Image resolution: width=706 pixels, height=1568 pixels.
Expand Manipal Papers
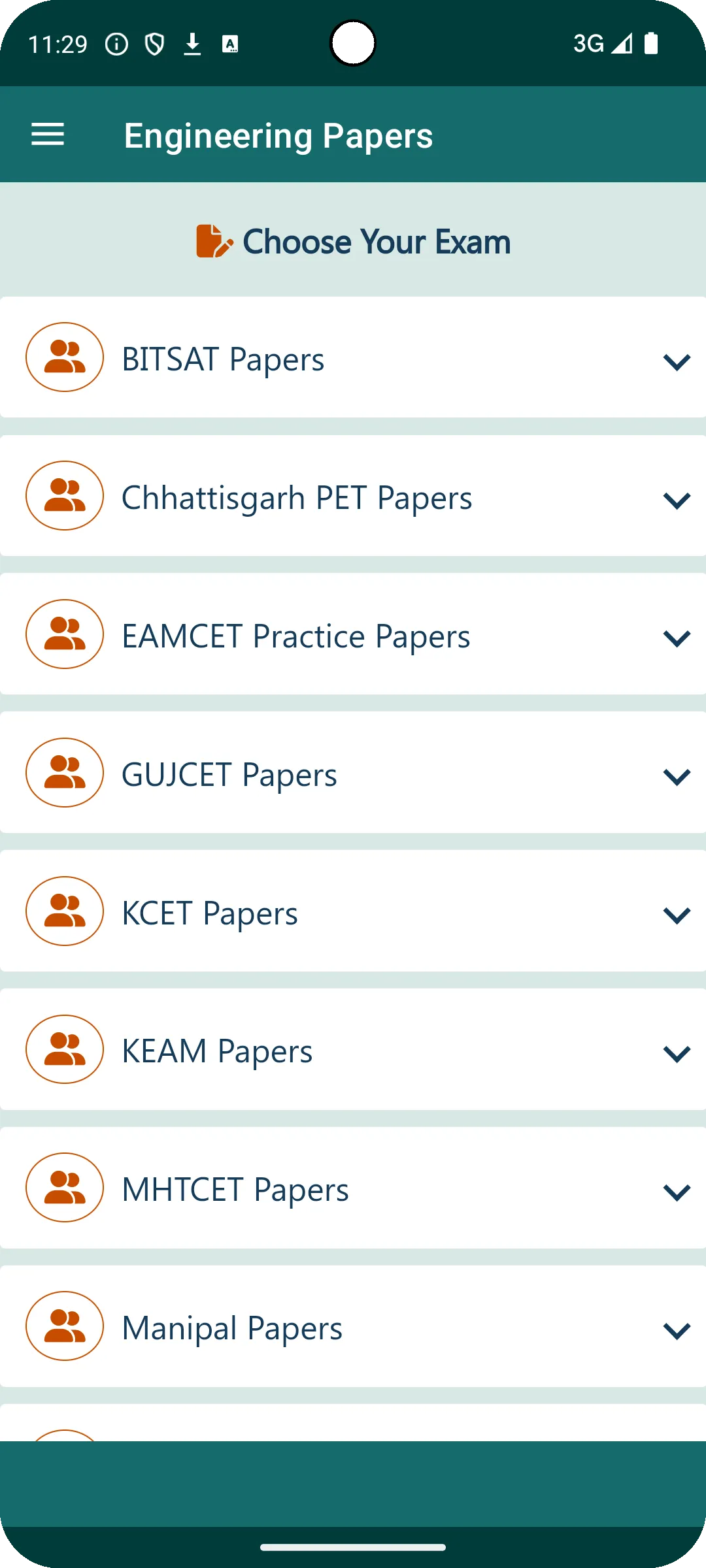353,1327
